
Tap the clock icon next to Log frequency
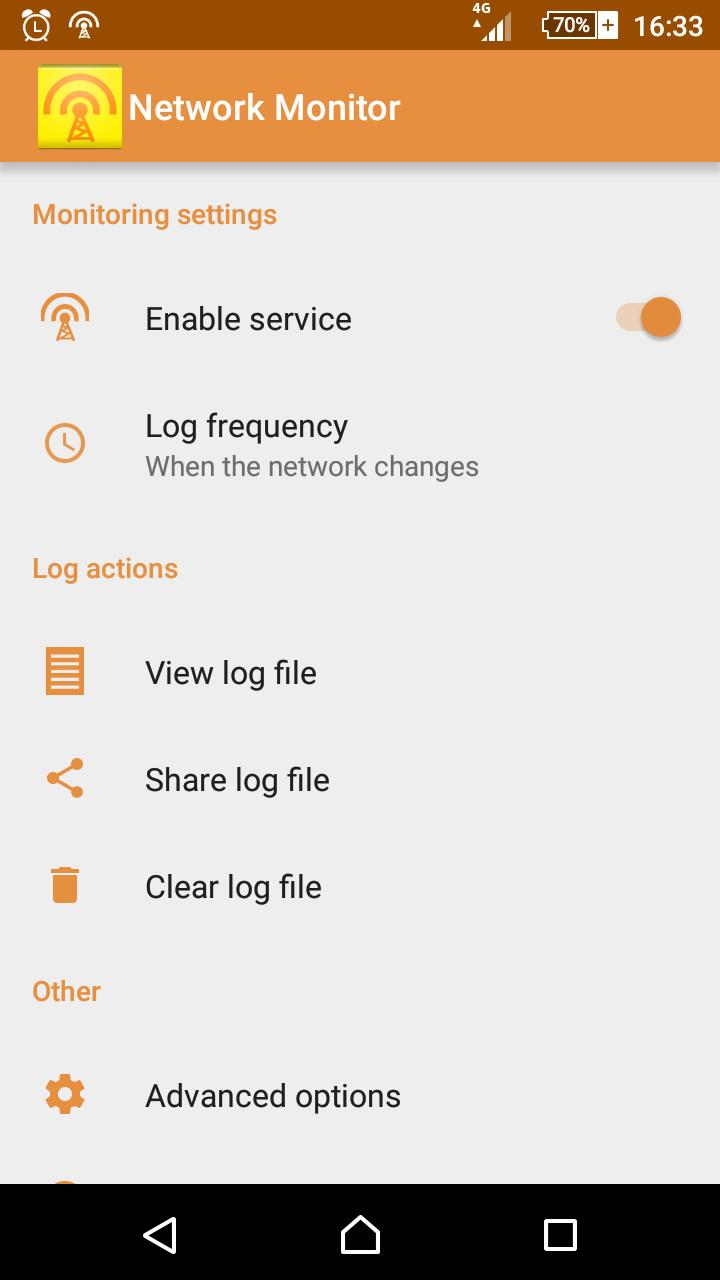click(64, 443)
